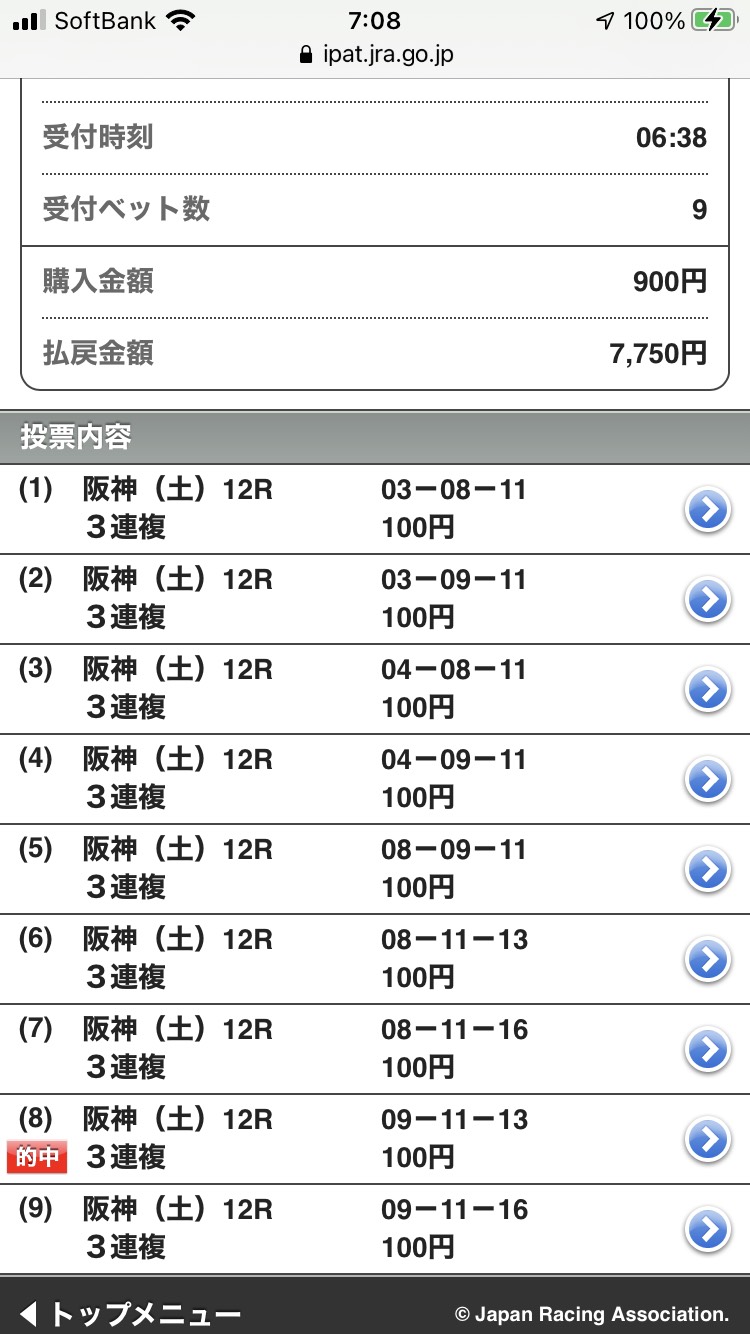The image size is (750, 1334).
Task: Open bet details for 04-08-11
Action: [708, 690]
